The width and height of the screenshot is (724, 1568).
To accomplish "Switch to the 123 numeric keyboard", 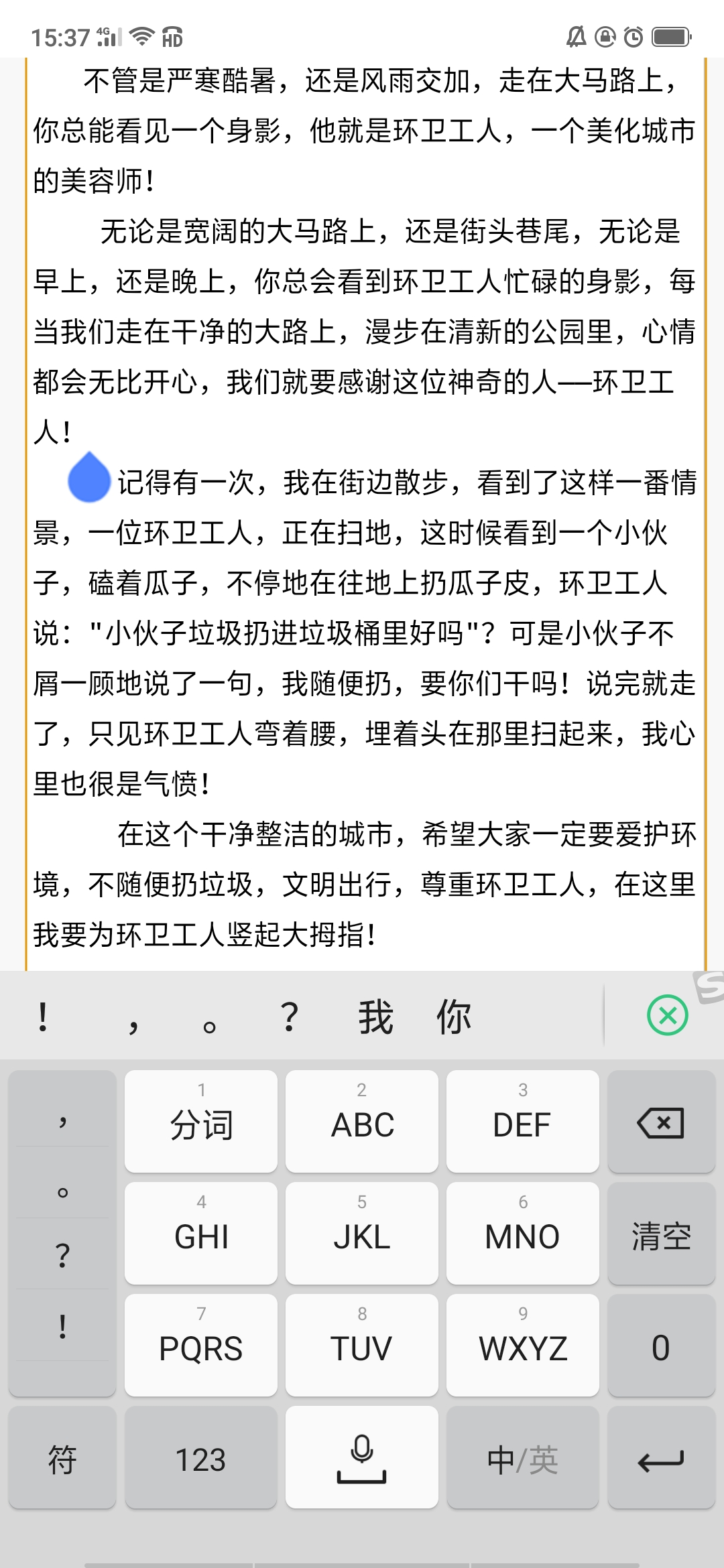I will (201, 1458).
